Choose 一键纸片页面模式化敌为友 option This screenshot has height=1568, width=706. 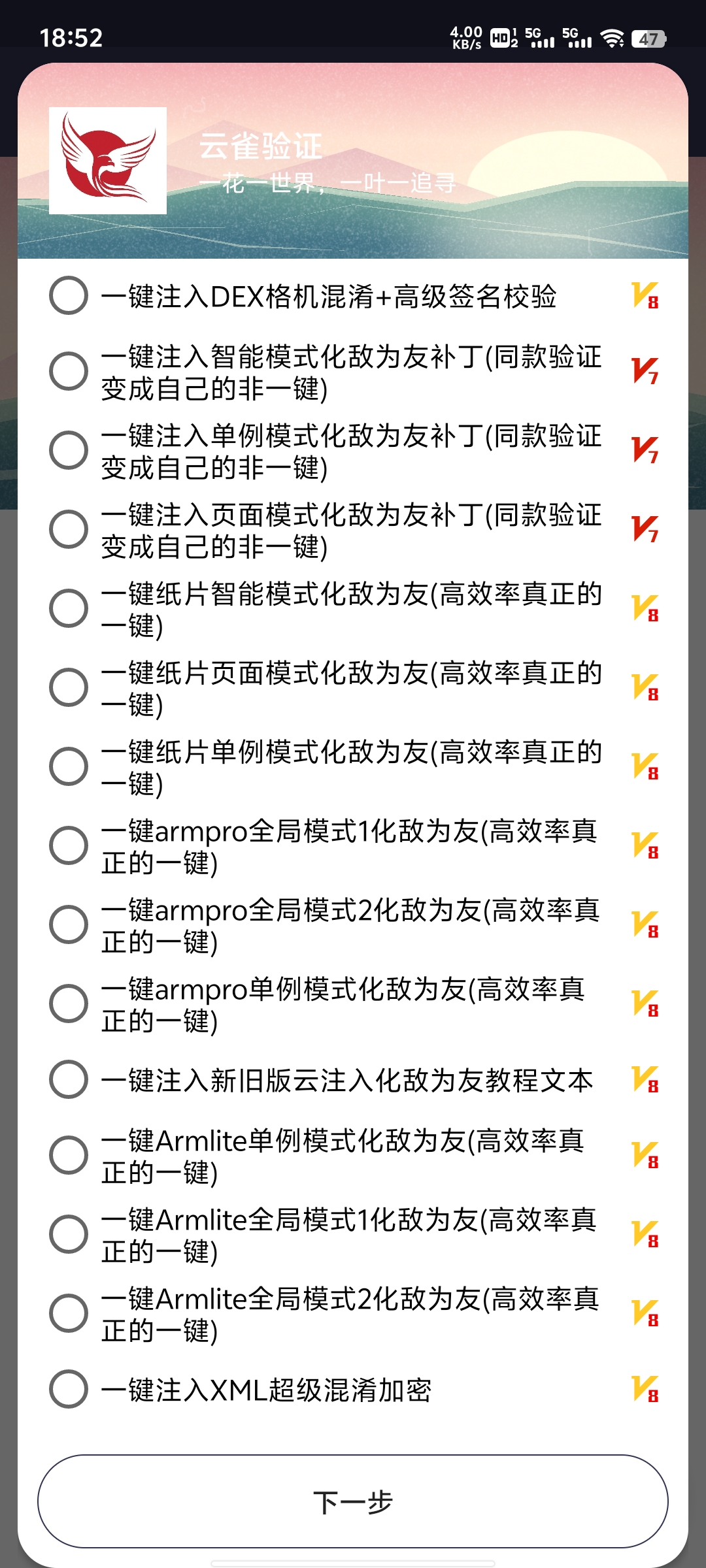coord(69,687)
